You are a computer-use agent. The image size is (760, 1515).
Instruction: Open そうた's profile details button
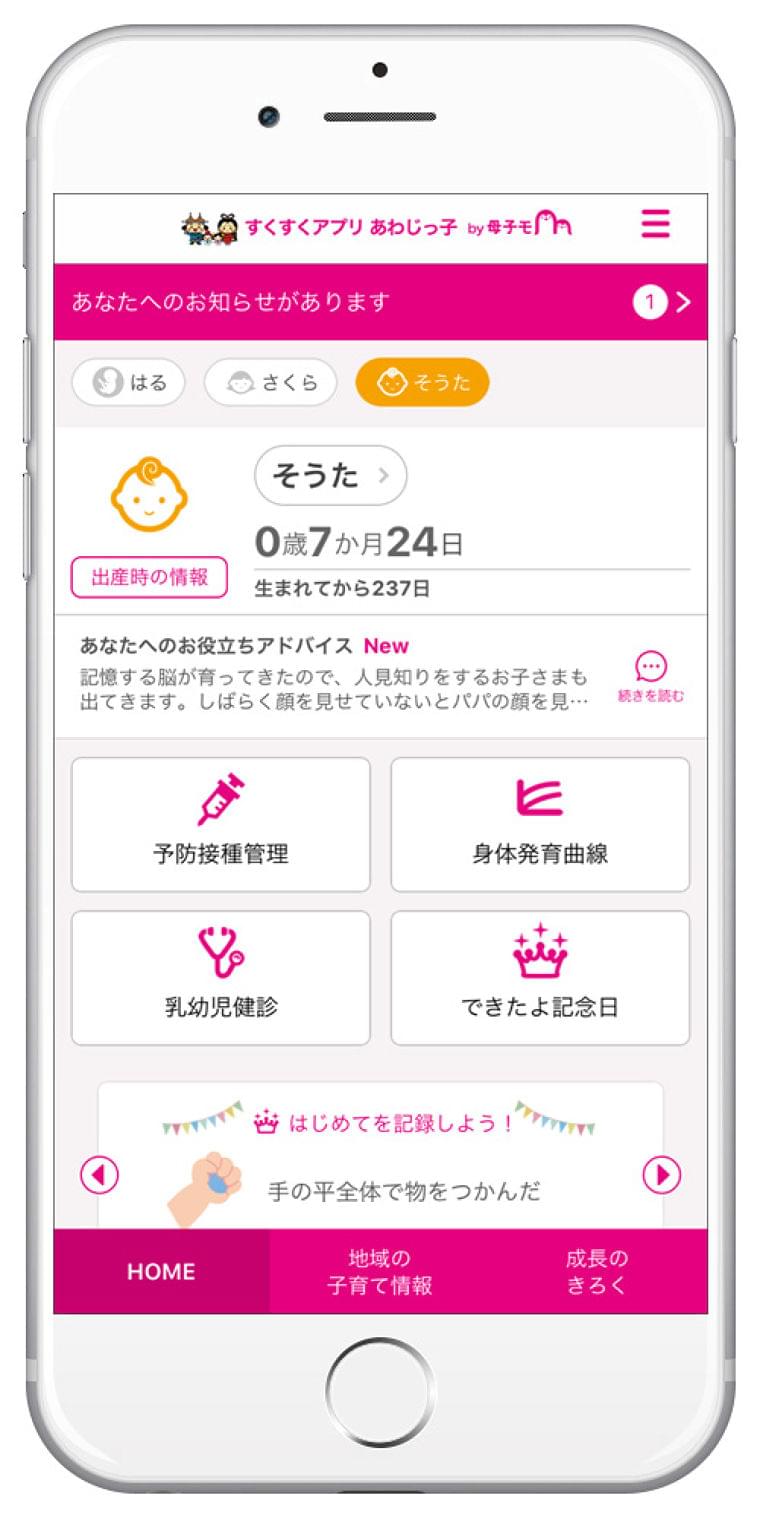coord(330,476)
